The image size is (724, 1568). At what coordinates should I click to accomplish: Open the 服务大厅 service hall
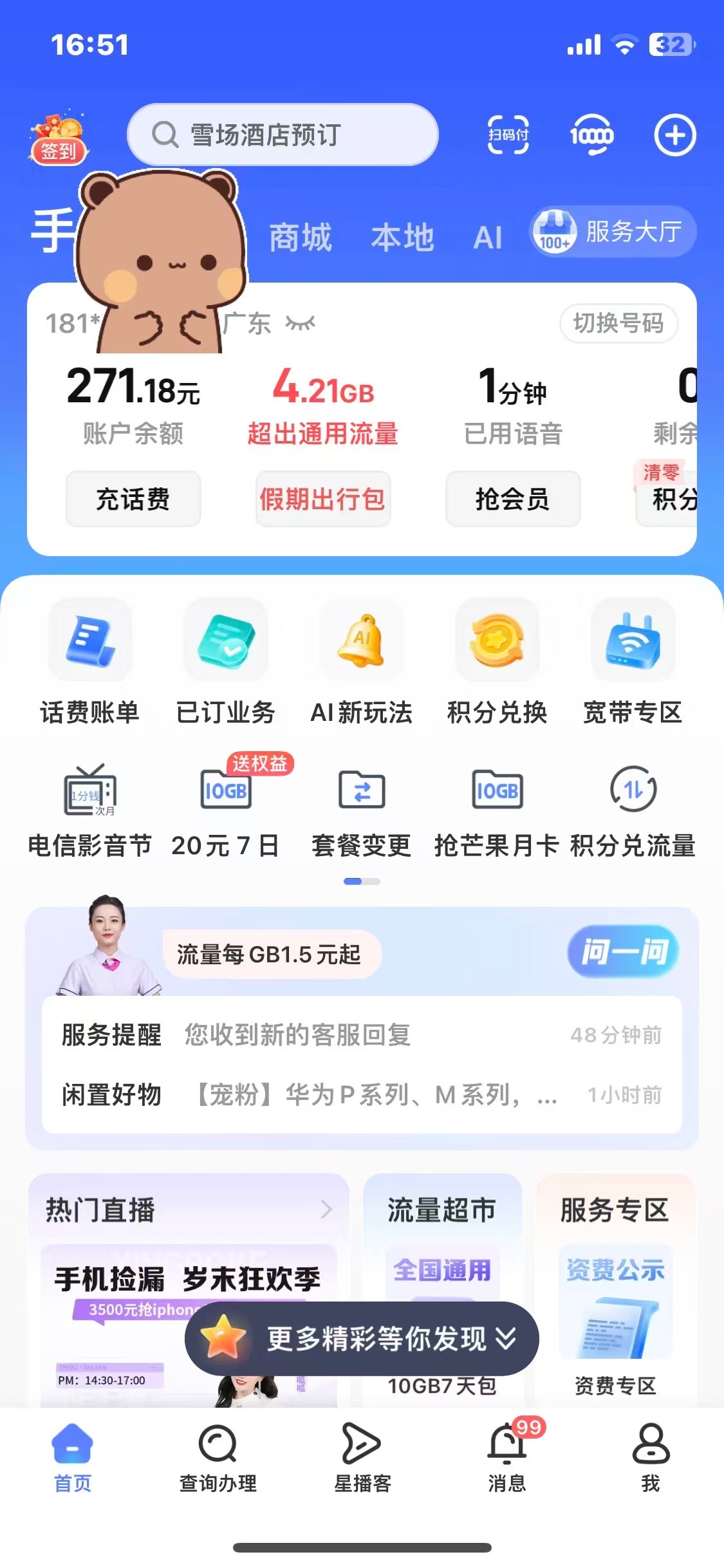point(613,232)
